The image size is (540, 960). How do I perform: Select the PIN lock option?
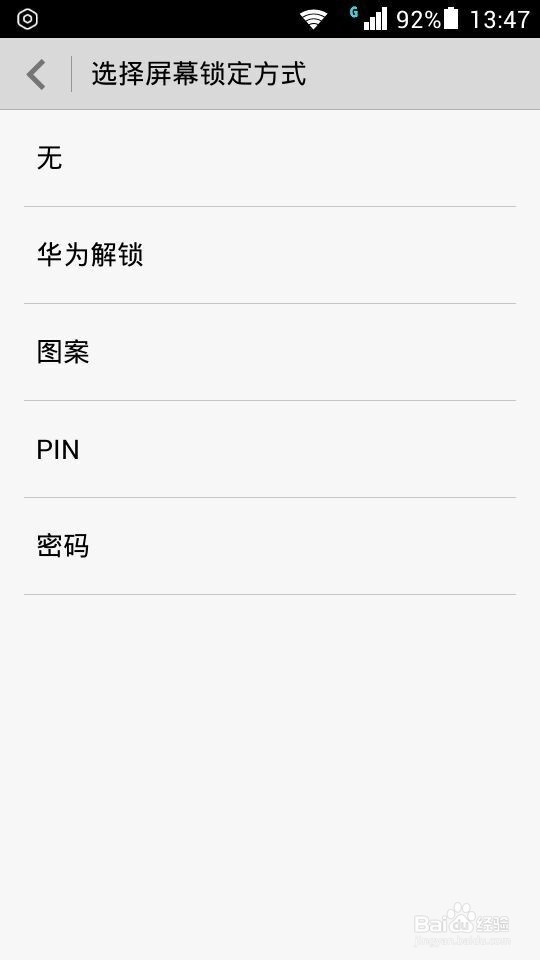270,449
